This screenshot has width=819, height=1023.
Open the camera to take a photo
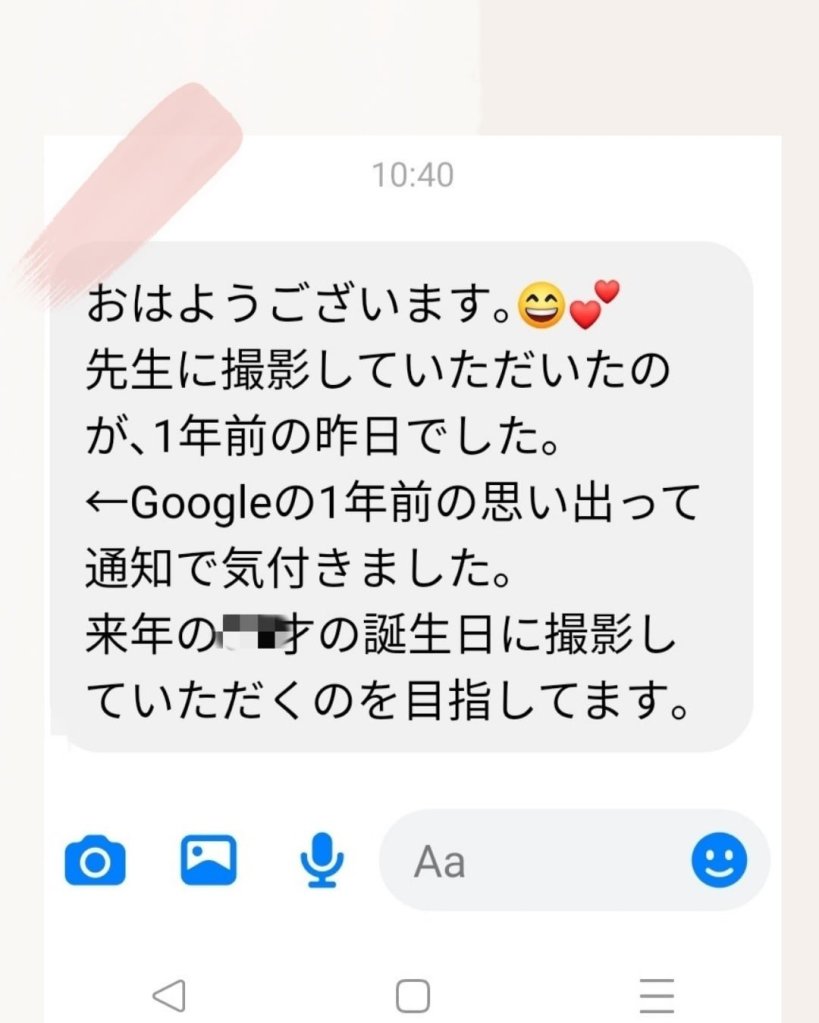click(95, 860)
